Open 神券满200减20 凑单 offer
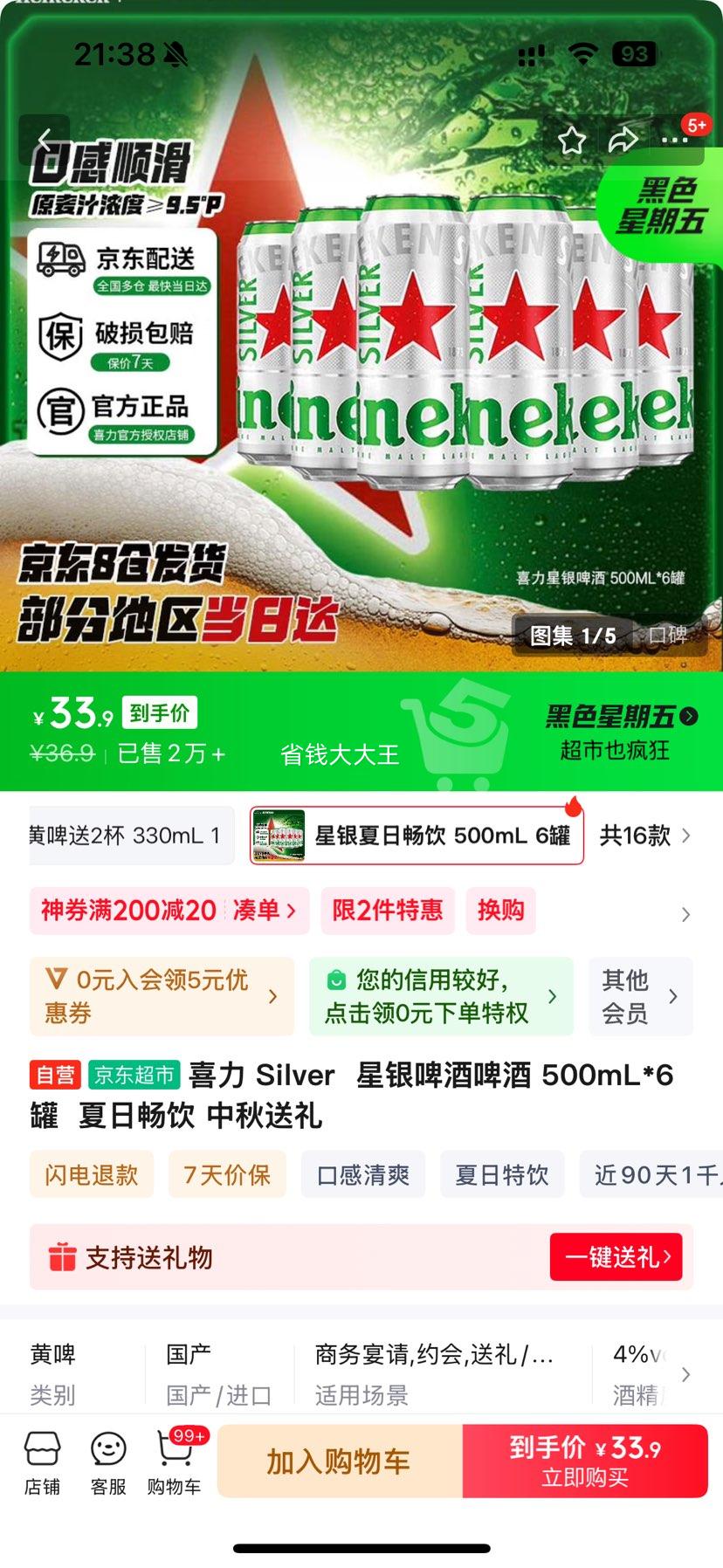 pyautogui.click(x=169, y=911)
